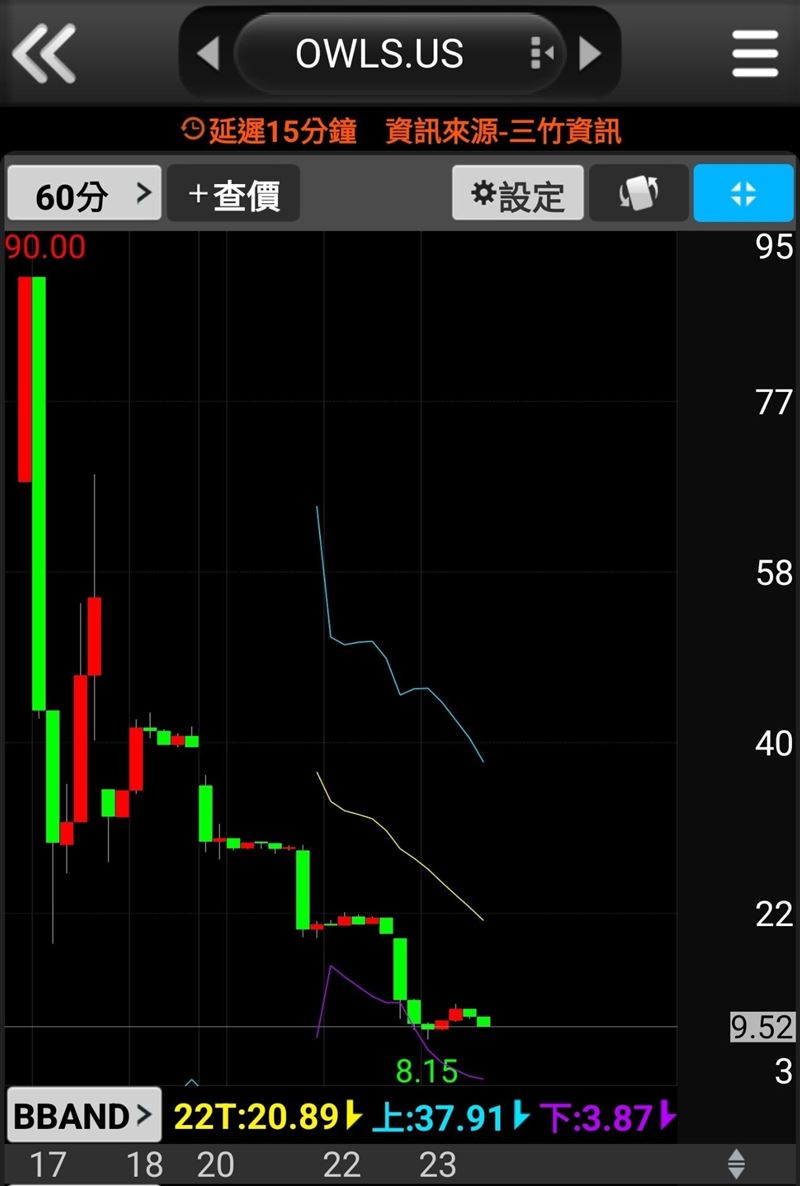The width and height of the screenshot is (800, 1186).
Task: Rotate the chart orientation
Action: coord(638,194)
